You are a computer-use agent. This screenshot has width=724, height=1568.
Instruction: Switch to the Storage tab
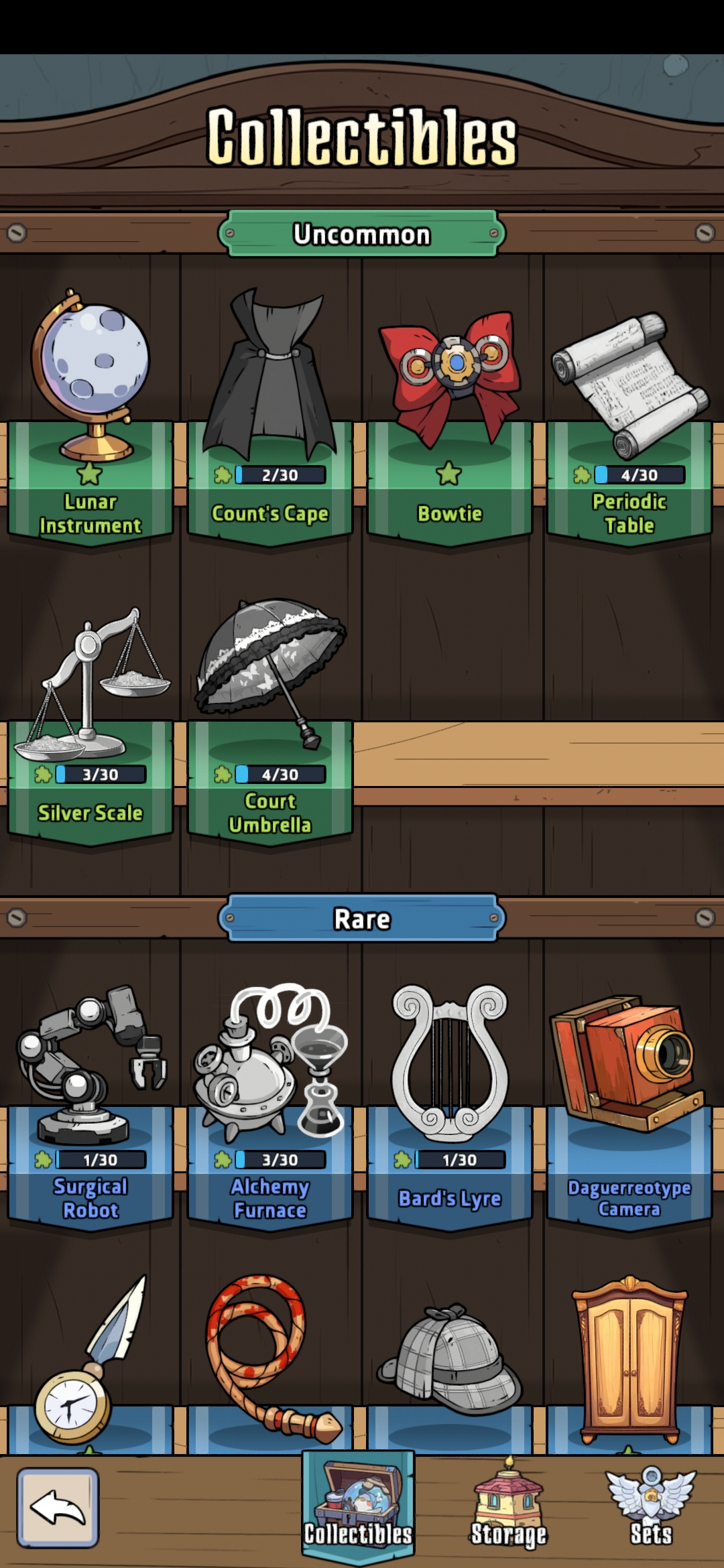(509, 1506)
